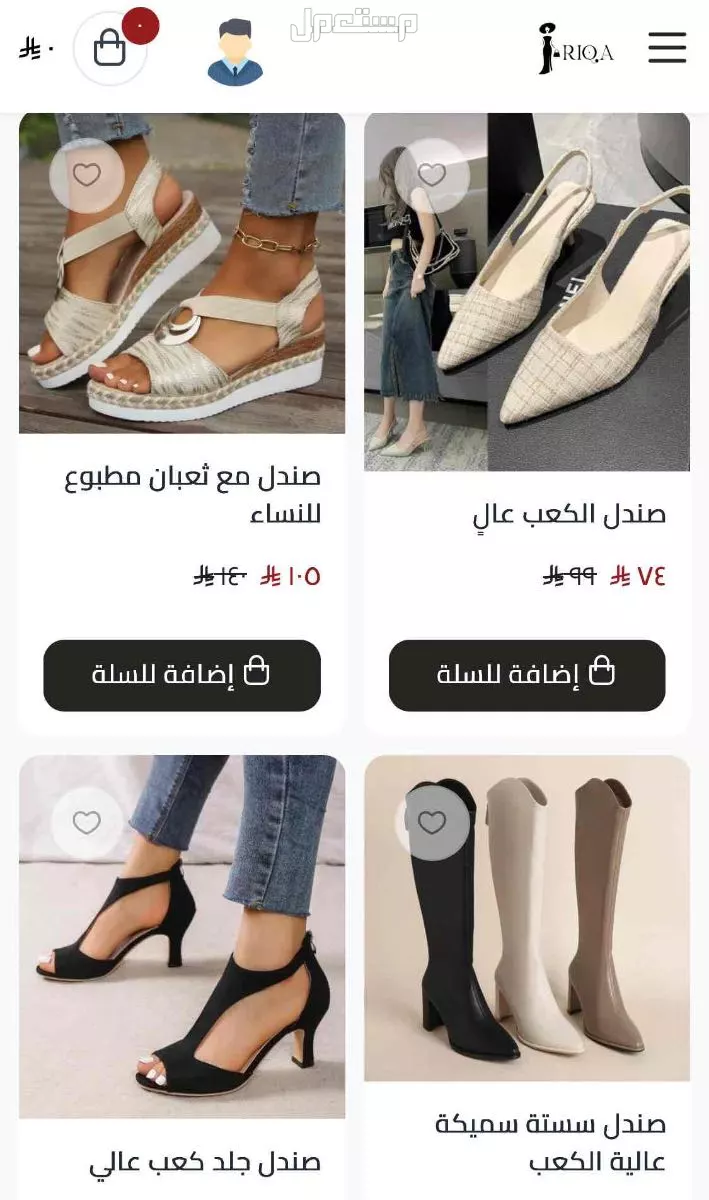
Task: Add صندل مع ثعبان مطبوع to cart
Action: (182, 675)
